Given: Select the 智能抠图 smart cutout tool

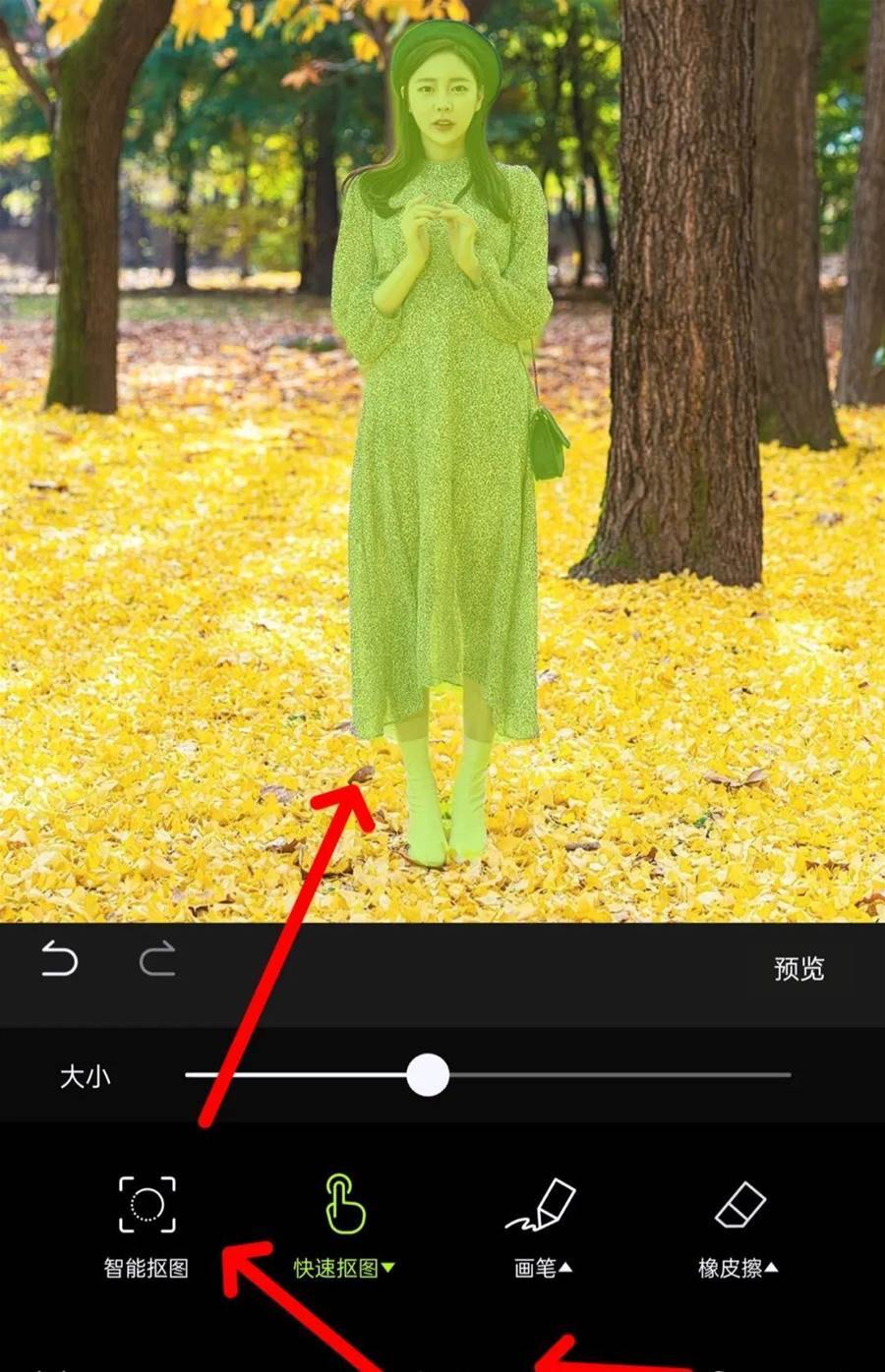Looking at the screenshot, I should point(147,1226).
